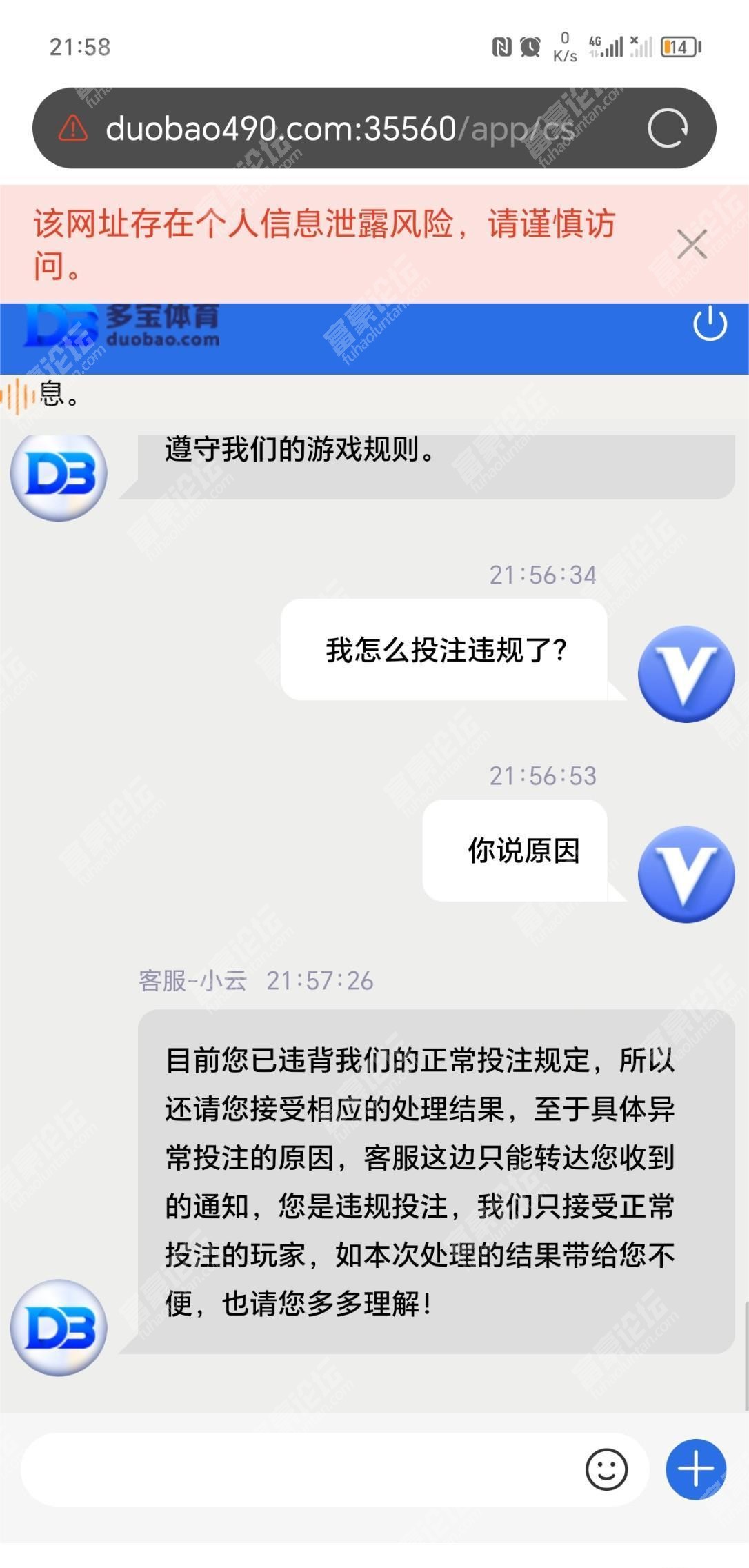Screen dimensions: 749x1568
Task: Open the site security warning icon
Action: 73,128
